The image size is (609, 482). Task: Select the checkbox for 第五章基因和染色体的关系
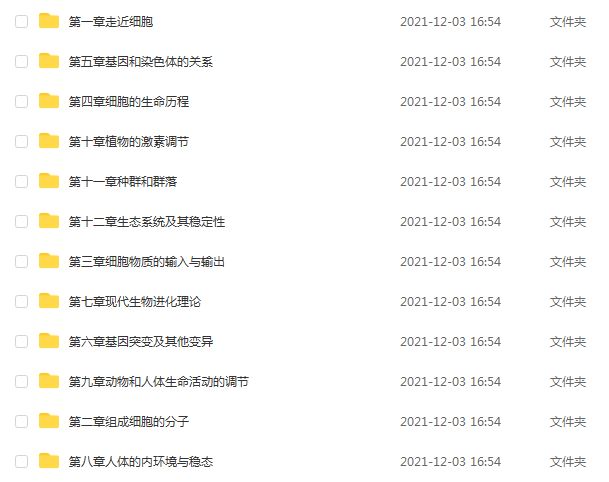22,61
